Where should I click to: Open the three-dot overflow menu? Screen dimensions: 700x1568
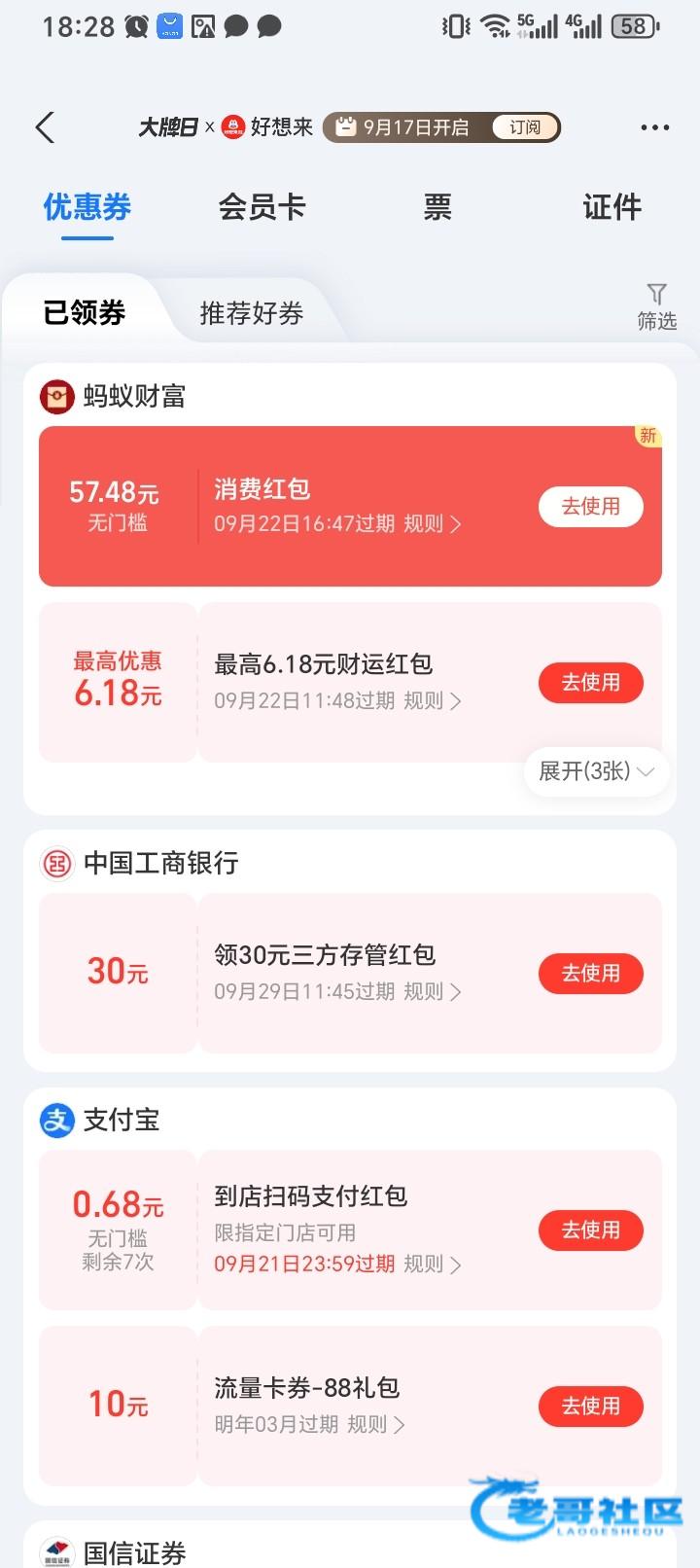coord(654,127)
